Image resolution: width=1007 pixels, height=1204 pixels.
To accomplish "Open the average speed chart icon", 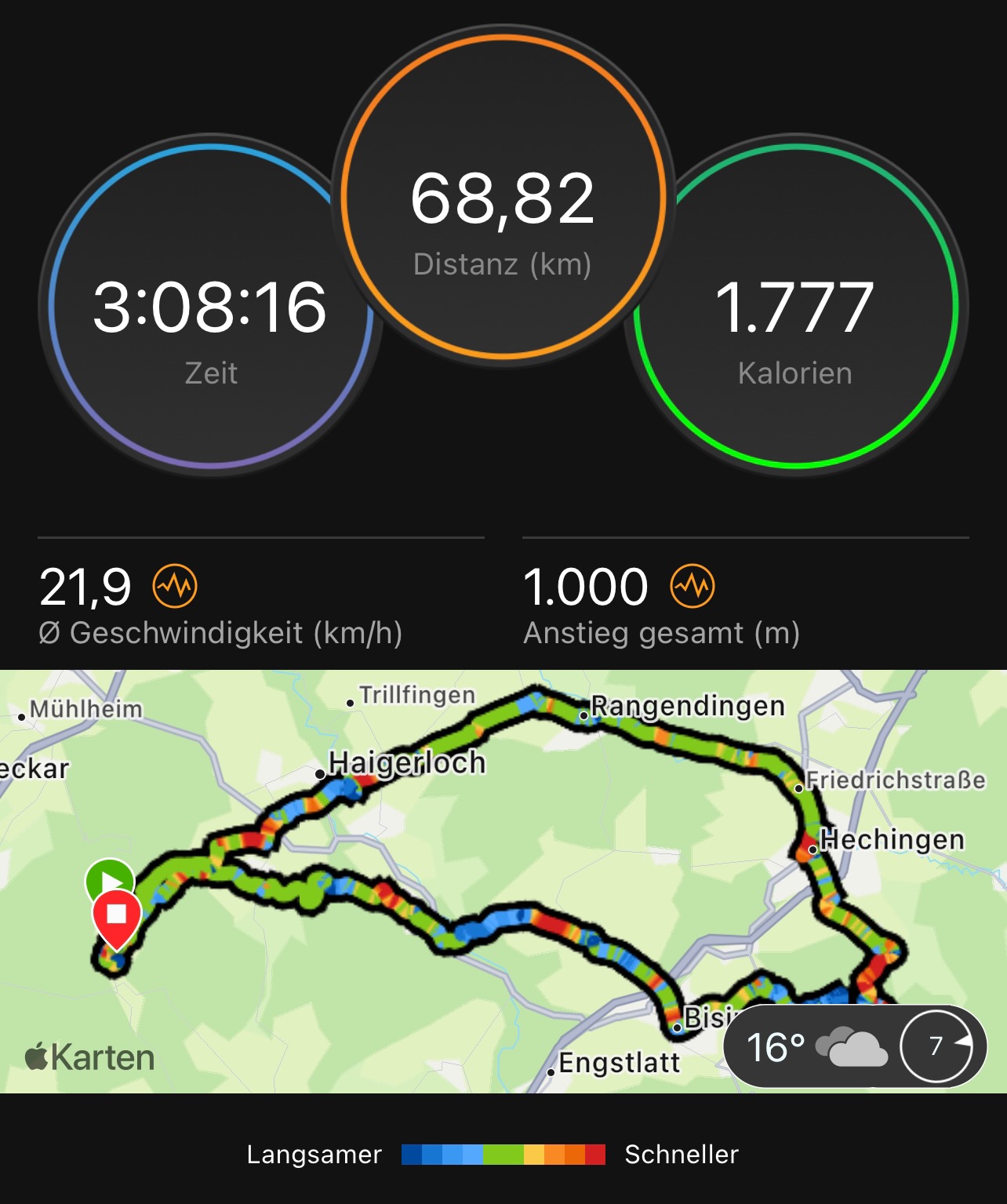I will [x=175, y=586].
